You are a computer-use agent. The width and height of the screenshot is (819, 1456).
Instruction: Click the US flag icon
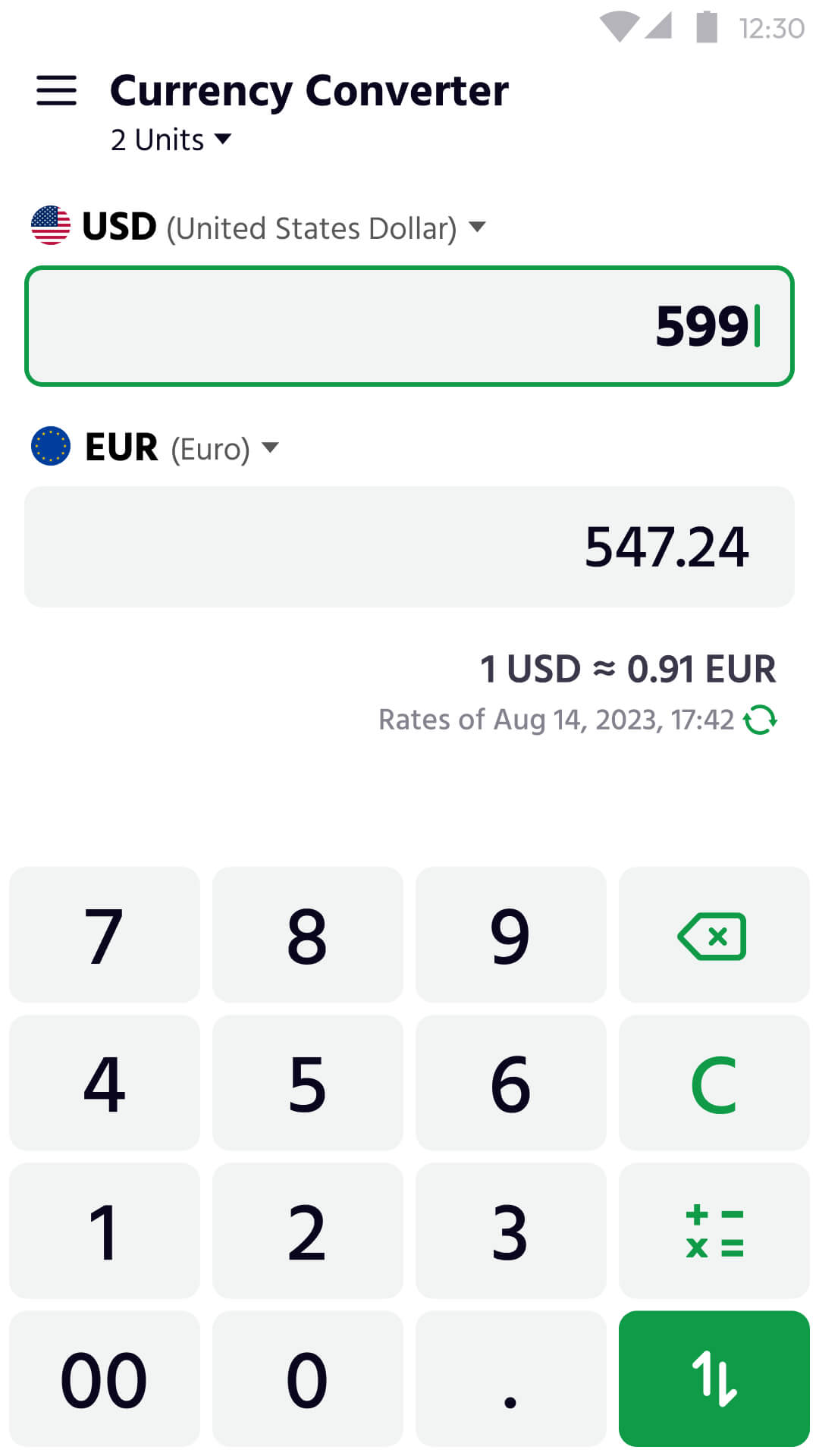pyautogui.click(x=50, y=227)
